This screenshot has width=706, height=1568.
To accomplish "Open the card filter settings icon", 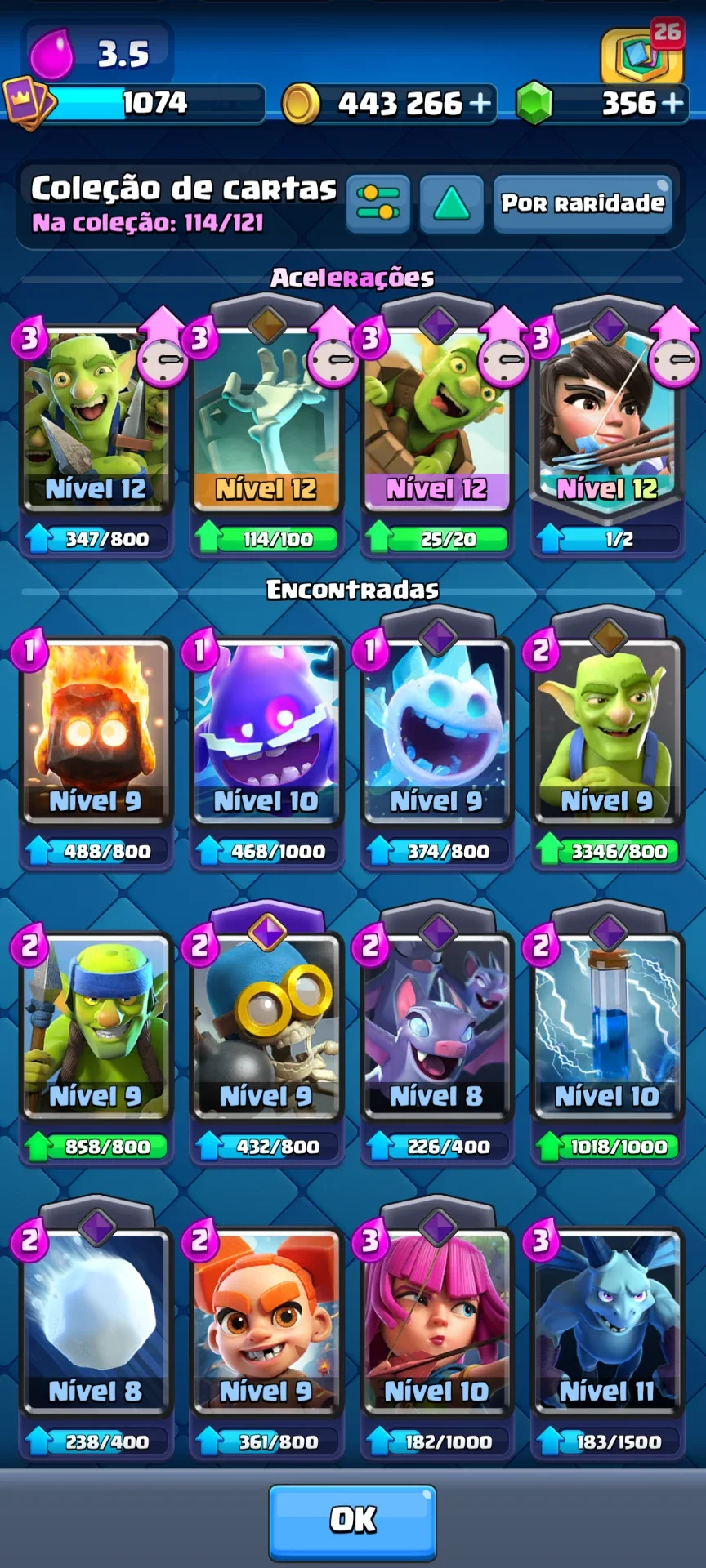I will pos(378,203).
